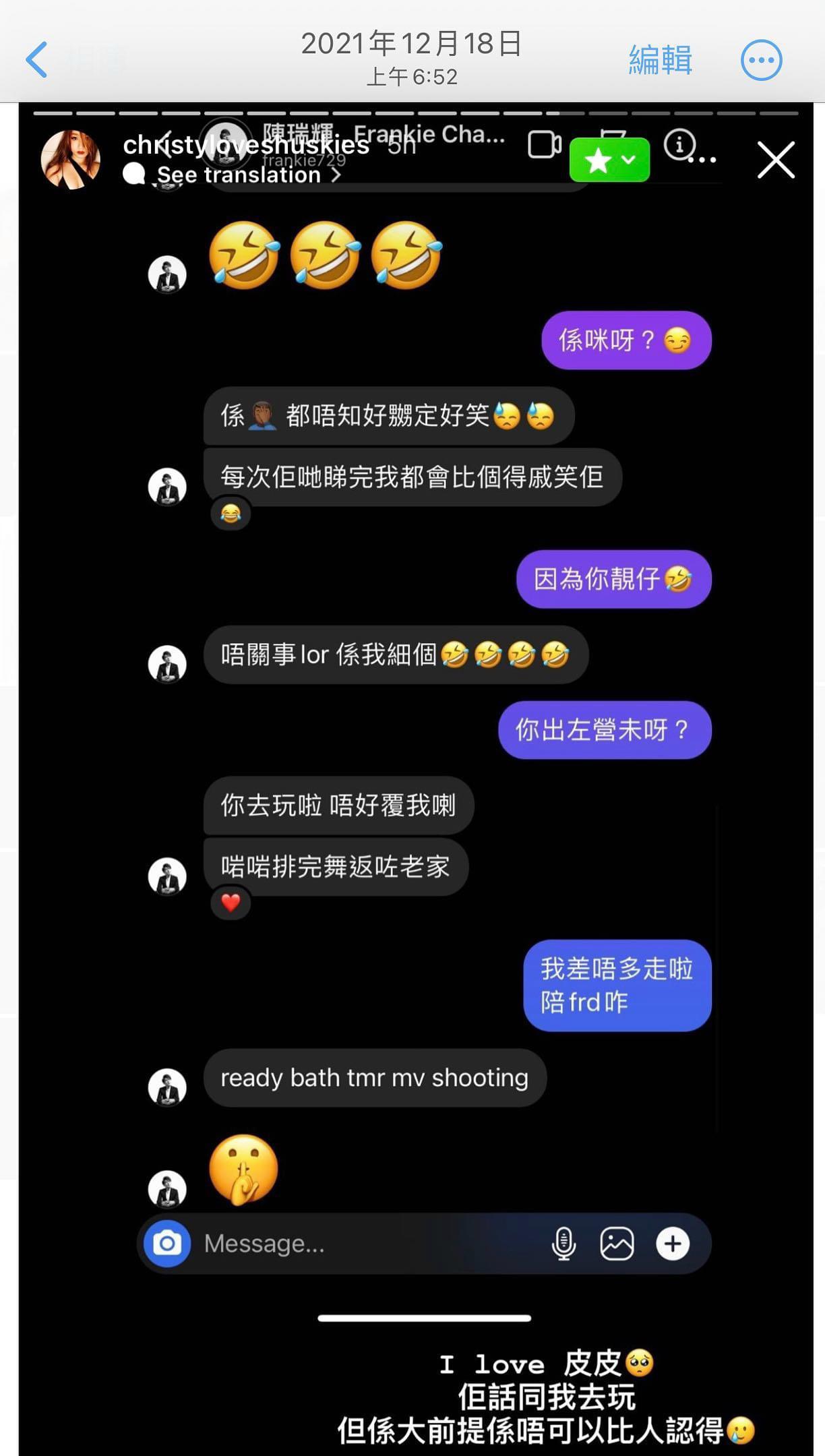Tap the info icon in the chat header
This screenshot has width=825, height=1456.
679,146
